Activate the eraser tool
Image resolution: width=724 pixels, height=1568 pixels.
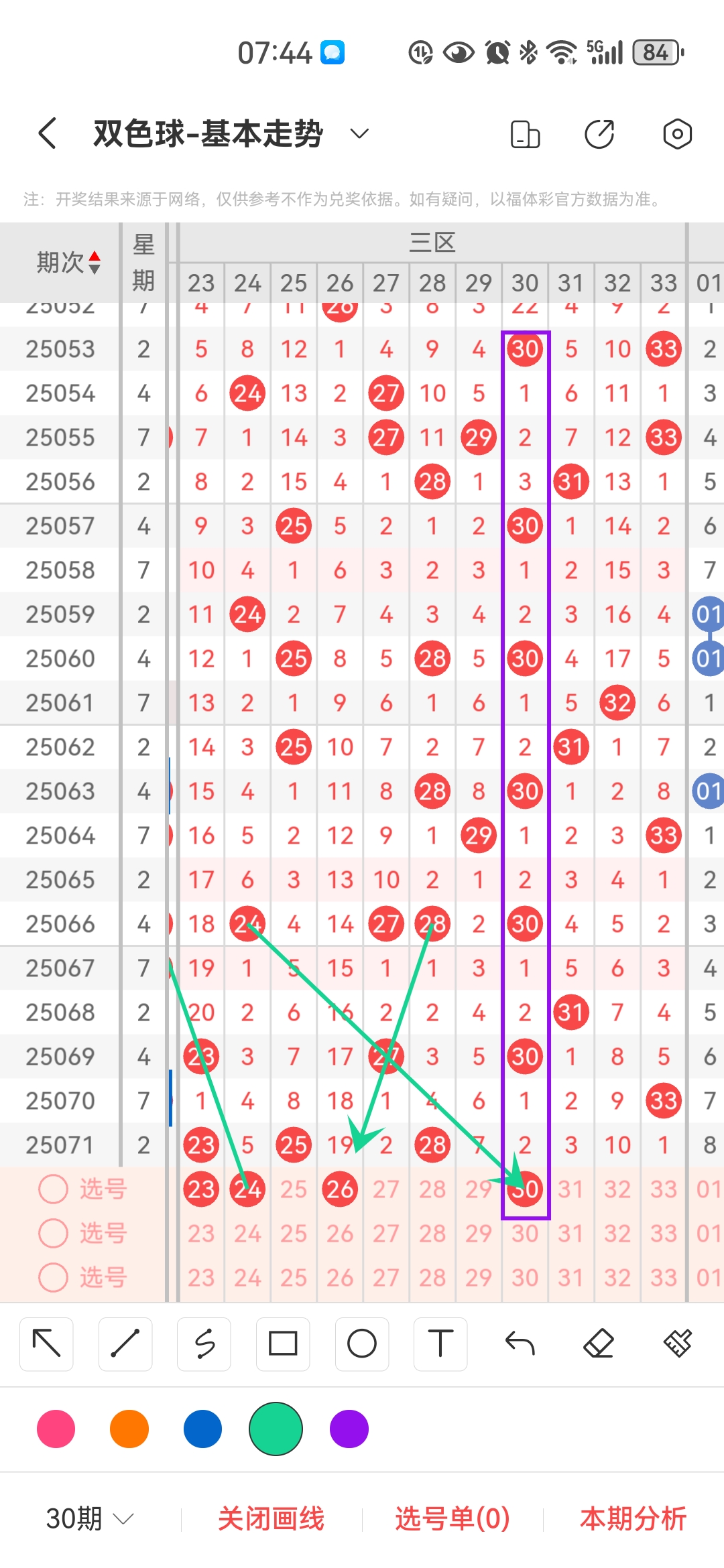coord(599,1344)
